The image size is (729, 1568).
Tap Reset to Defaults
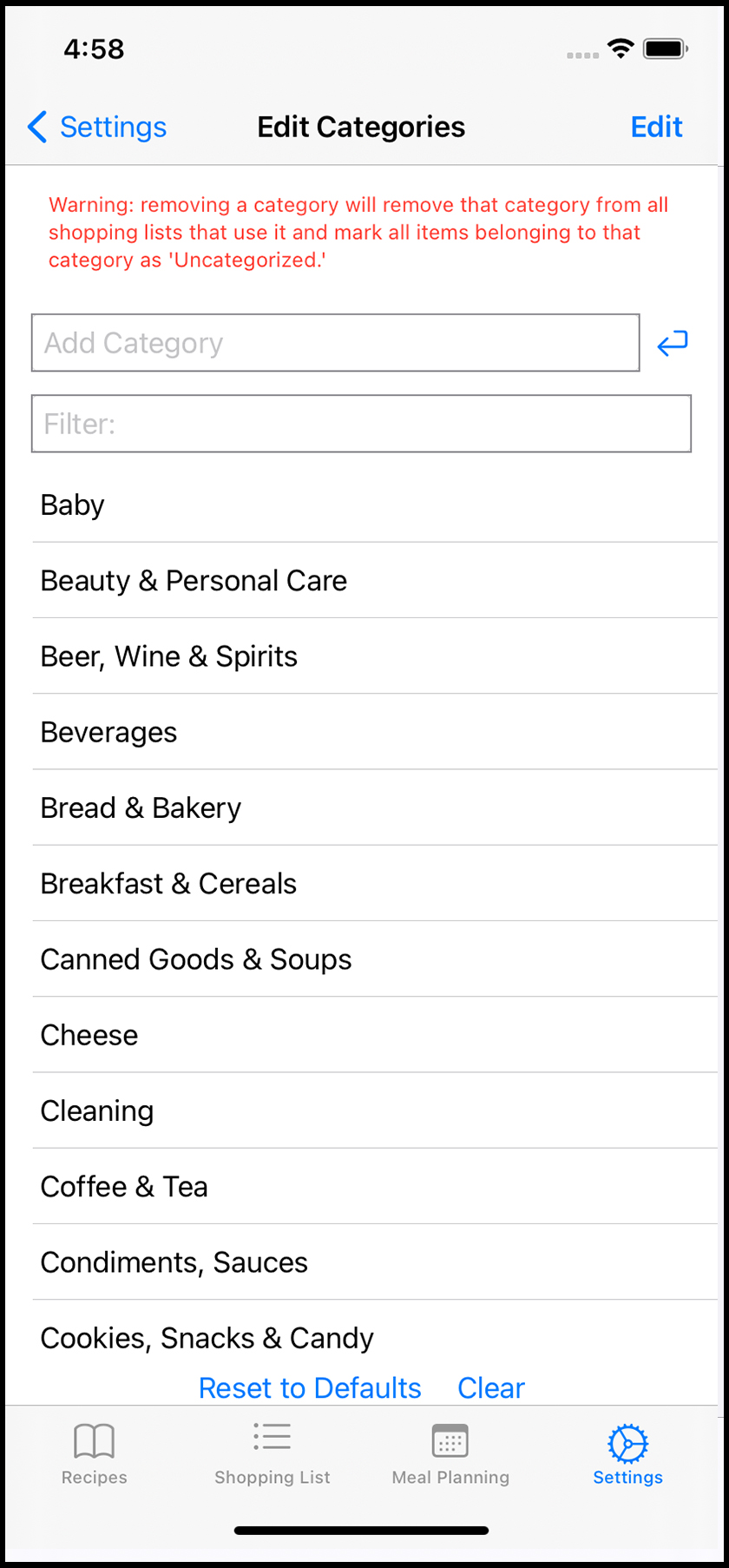point(310,1387)
